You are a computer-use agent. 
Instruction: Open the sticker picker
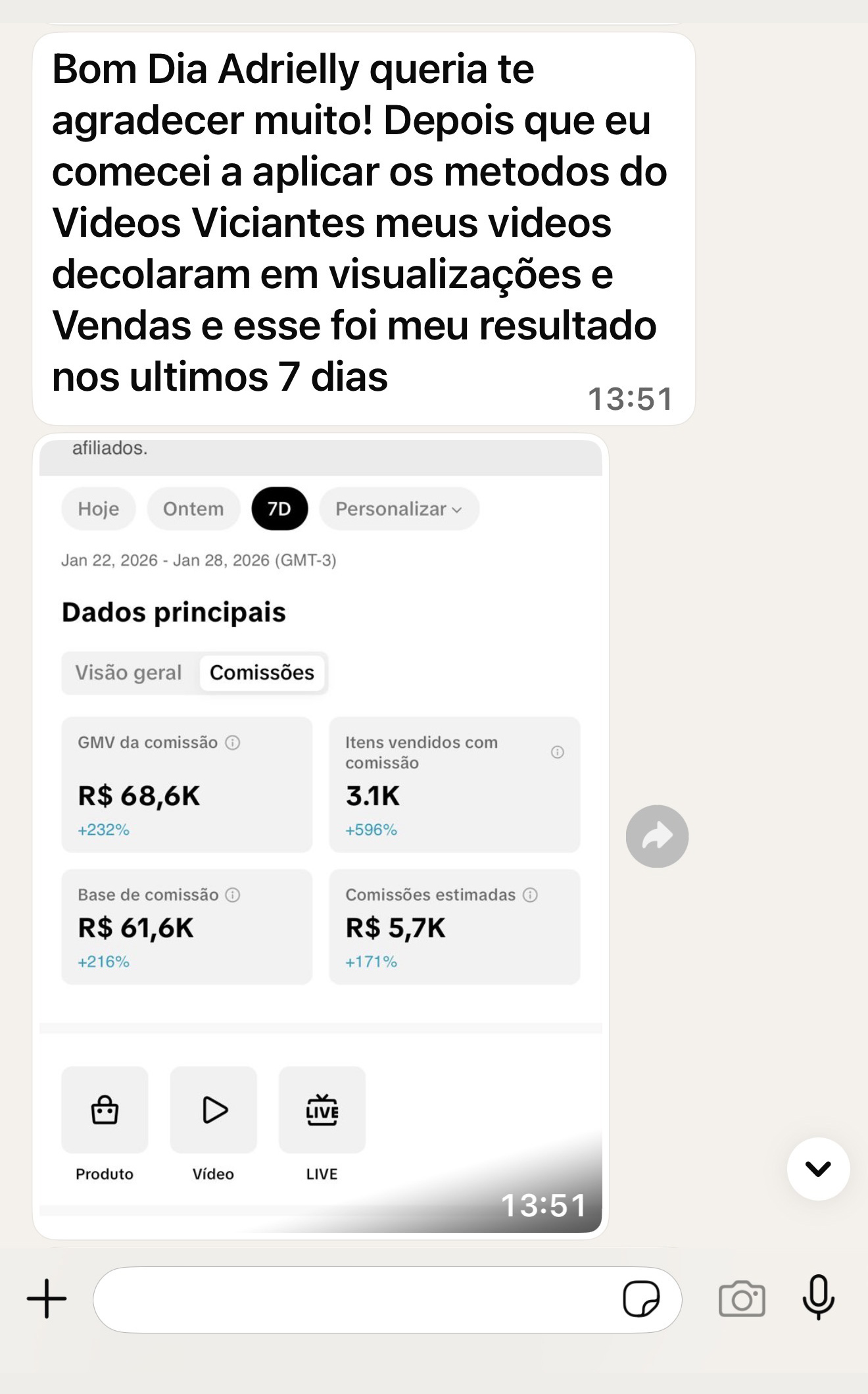point(640,1299)
